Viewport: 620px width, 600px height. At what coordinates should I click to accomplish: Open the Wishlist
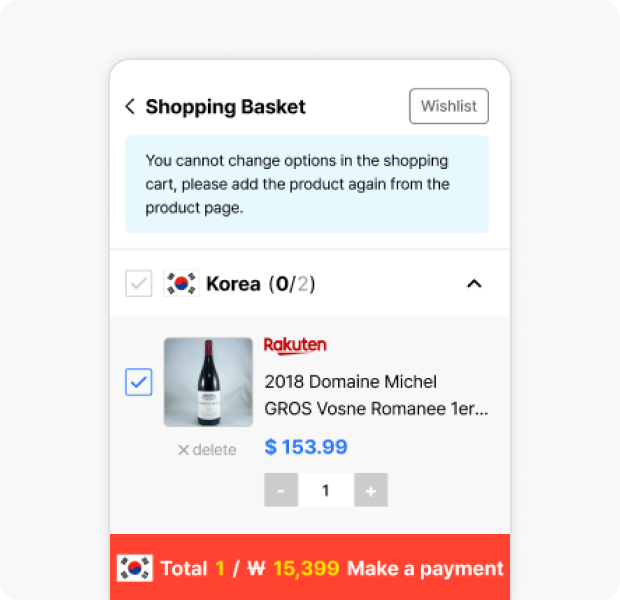tap(449, 106)
